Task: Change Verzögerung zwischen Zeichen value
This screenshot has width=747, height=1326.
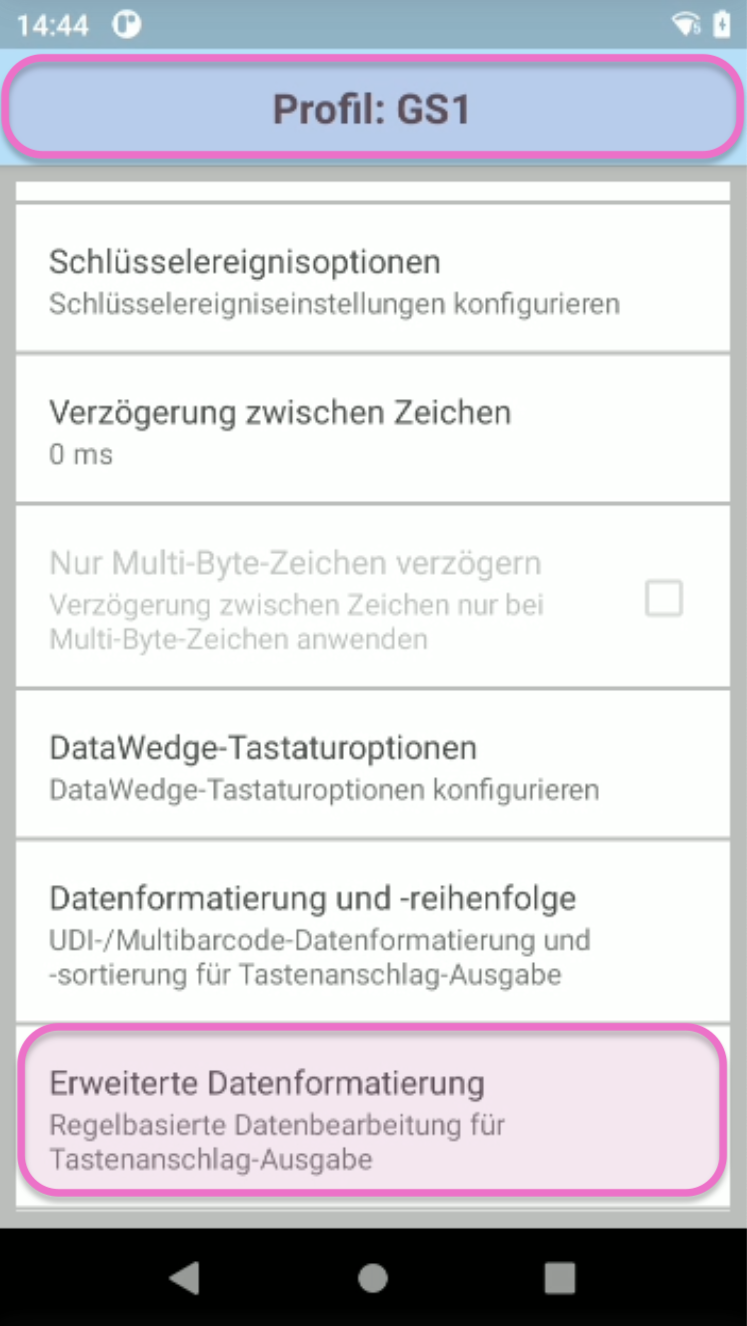Action: (372, 431)
